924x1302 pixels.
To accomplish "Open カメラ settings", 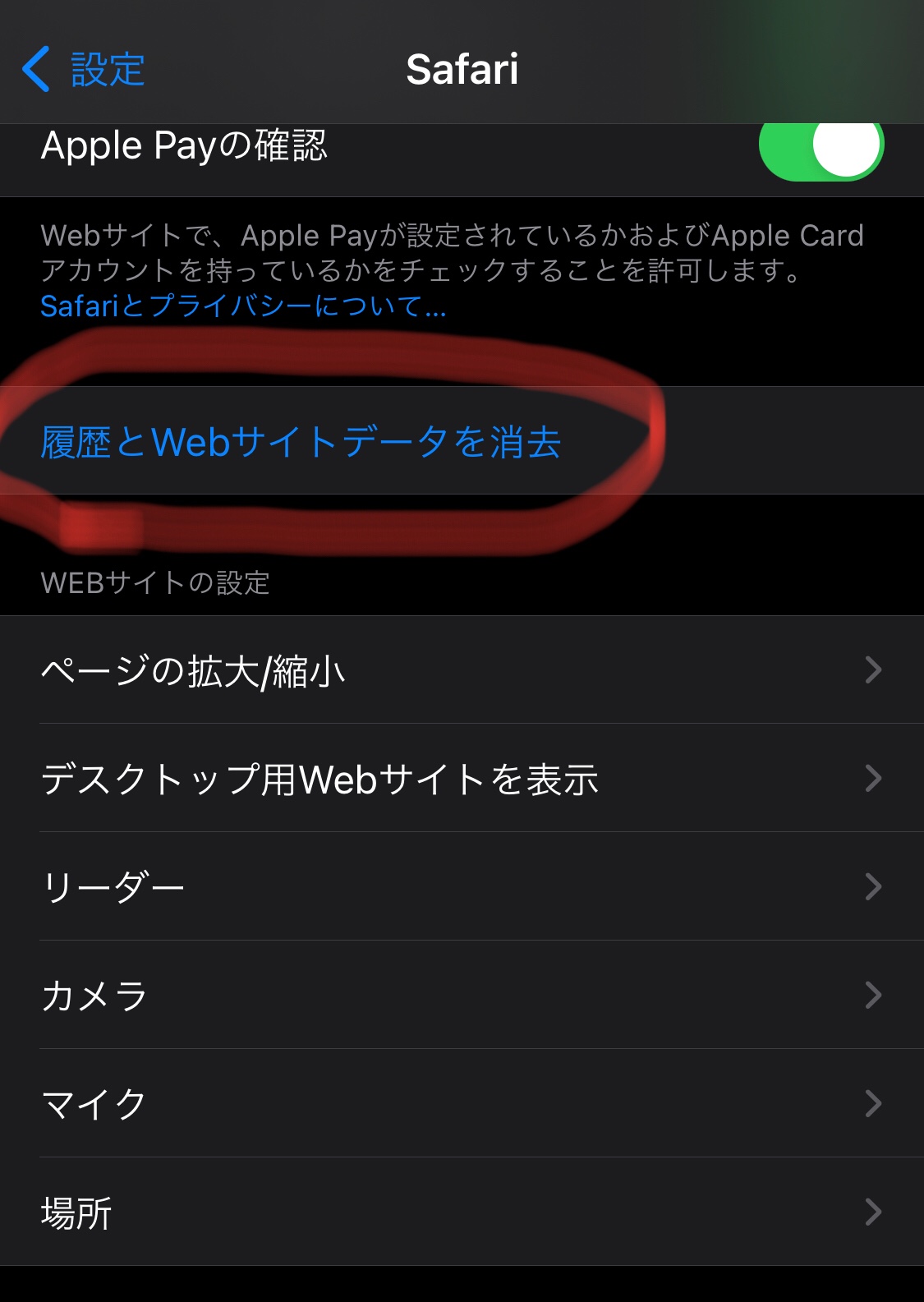I will 460,996.
